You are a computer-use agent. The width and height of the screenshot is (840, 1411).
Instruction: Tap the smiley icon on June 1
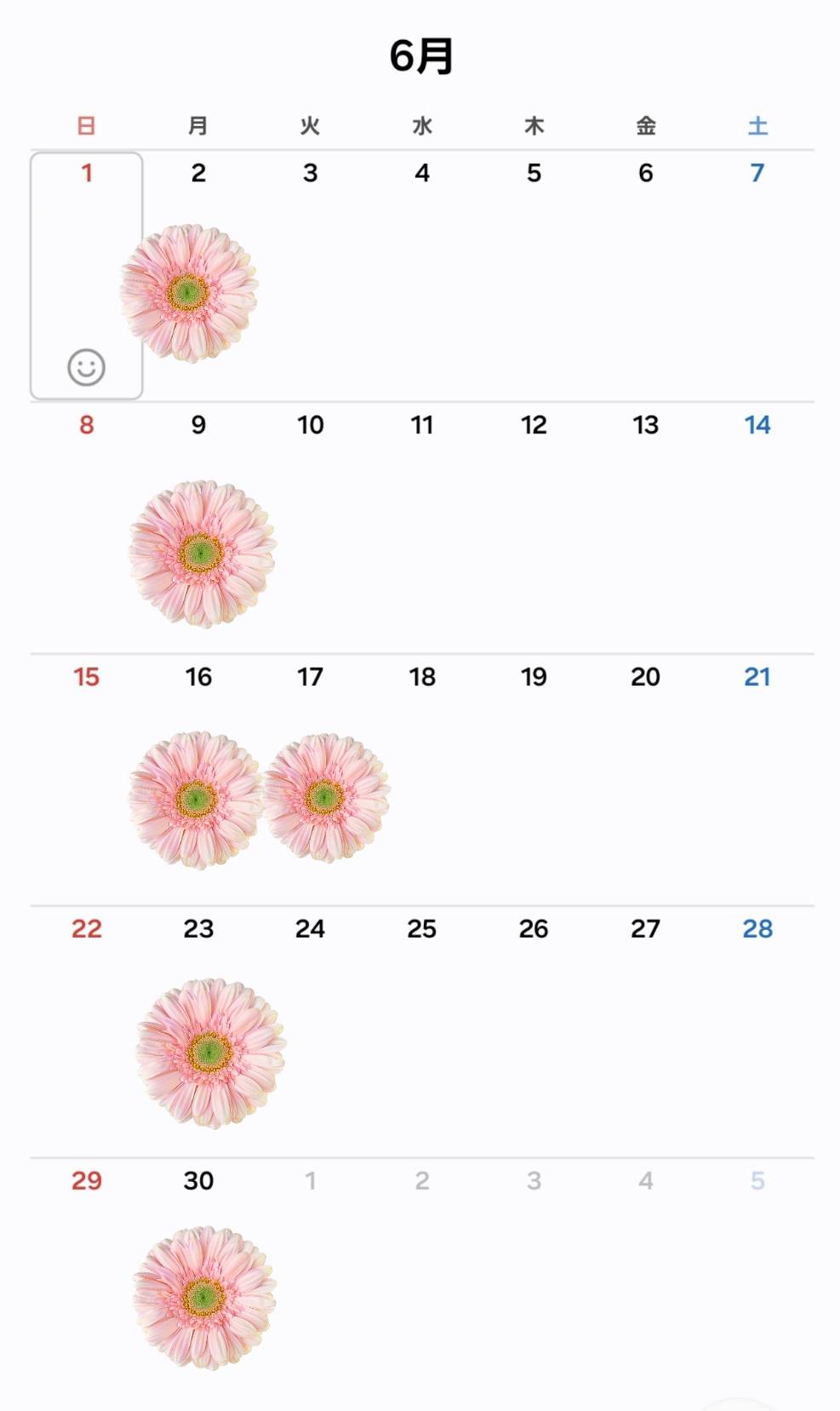coord(86,368)
